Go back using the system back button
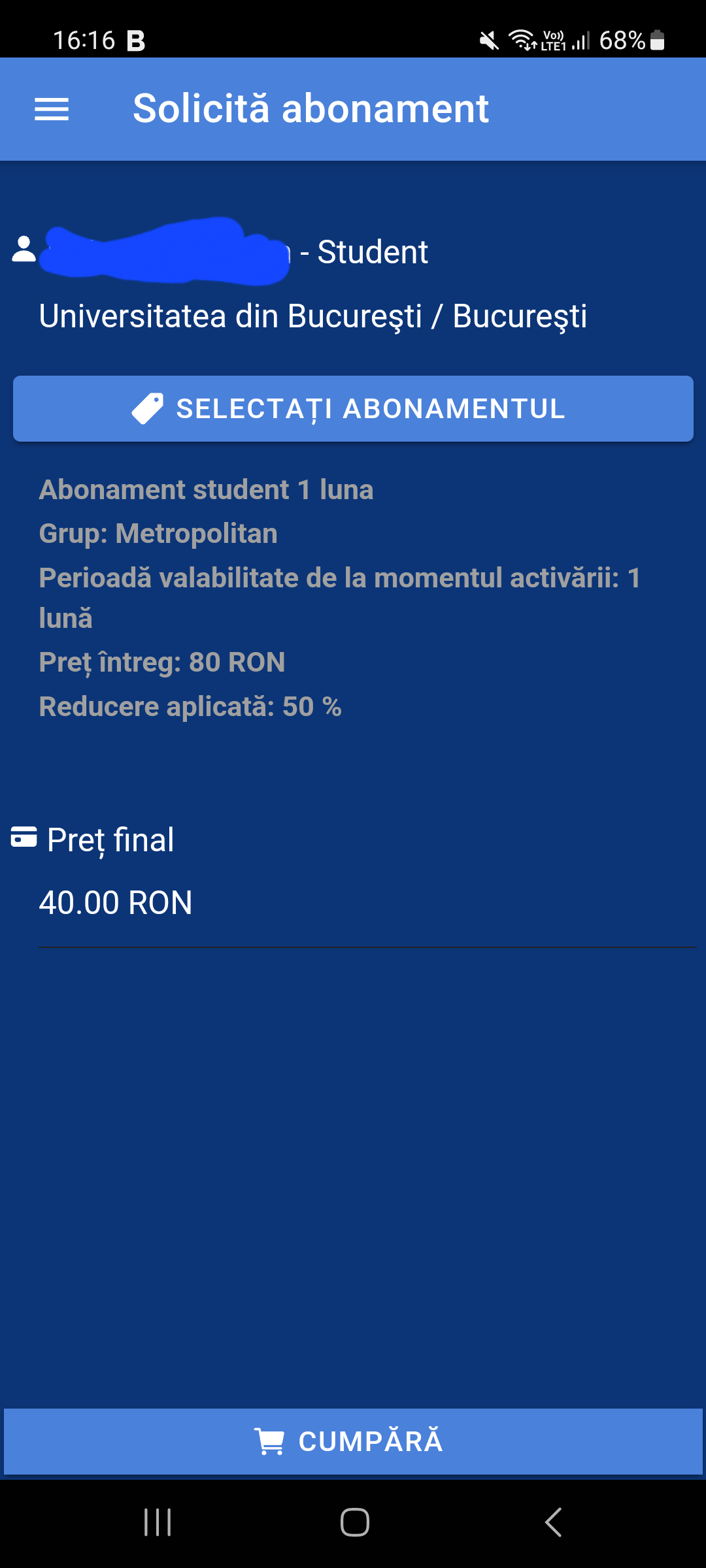This screenshot has width=706, height=1568. coord(553,1522)
